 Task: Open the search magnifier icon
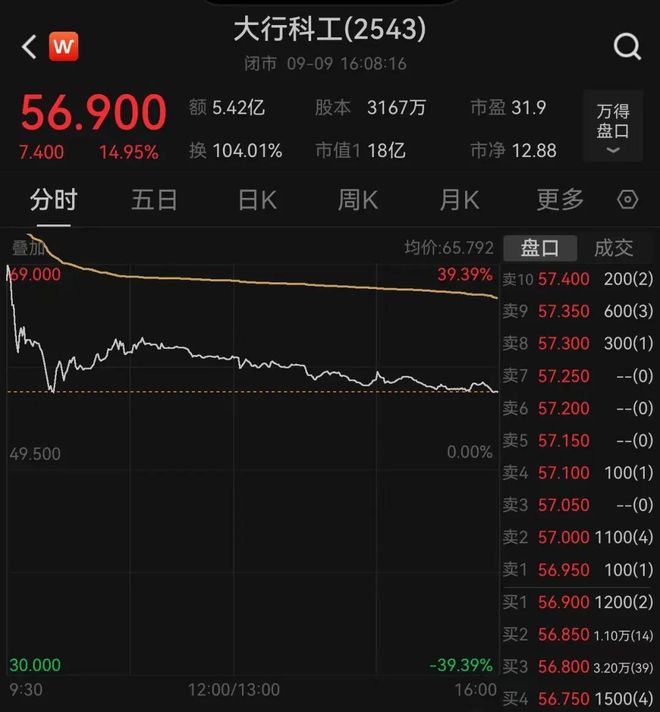tap(627, 46)
